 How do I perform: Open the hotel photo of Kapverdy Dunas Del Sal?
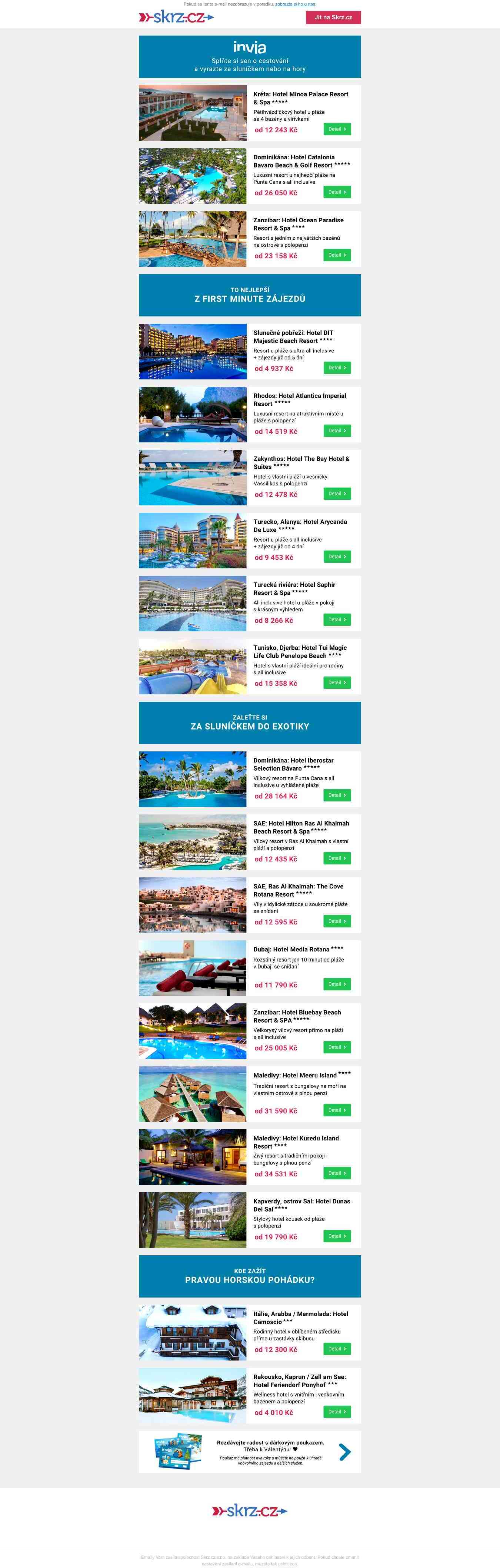pyautogui.click(x=192, y=1220)
